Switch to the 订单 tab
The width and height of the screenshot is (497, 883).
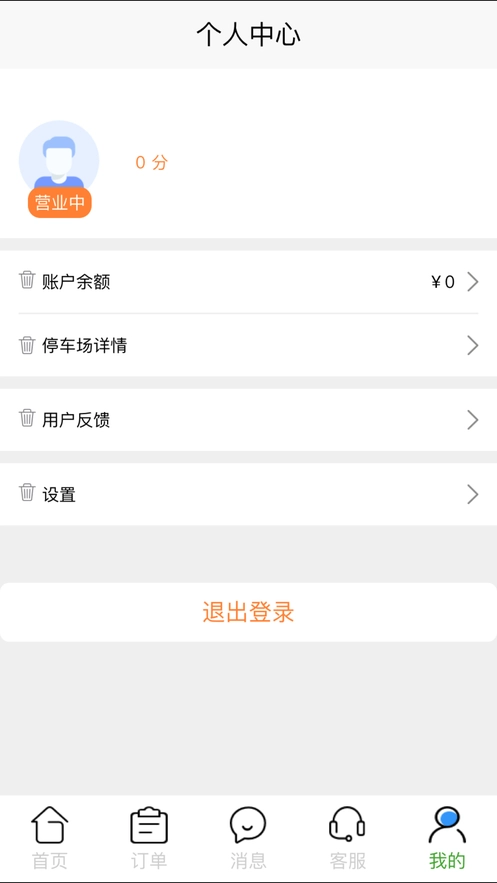pyautogui.click(x=149, y=837)
